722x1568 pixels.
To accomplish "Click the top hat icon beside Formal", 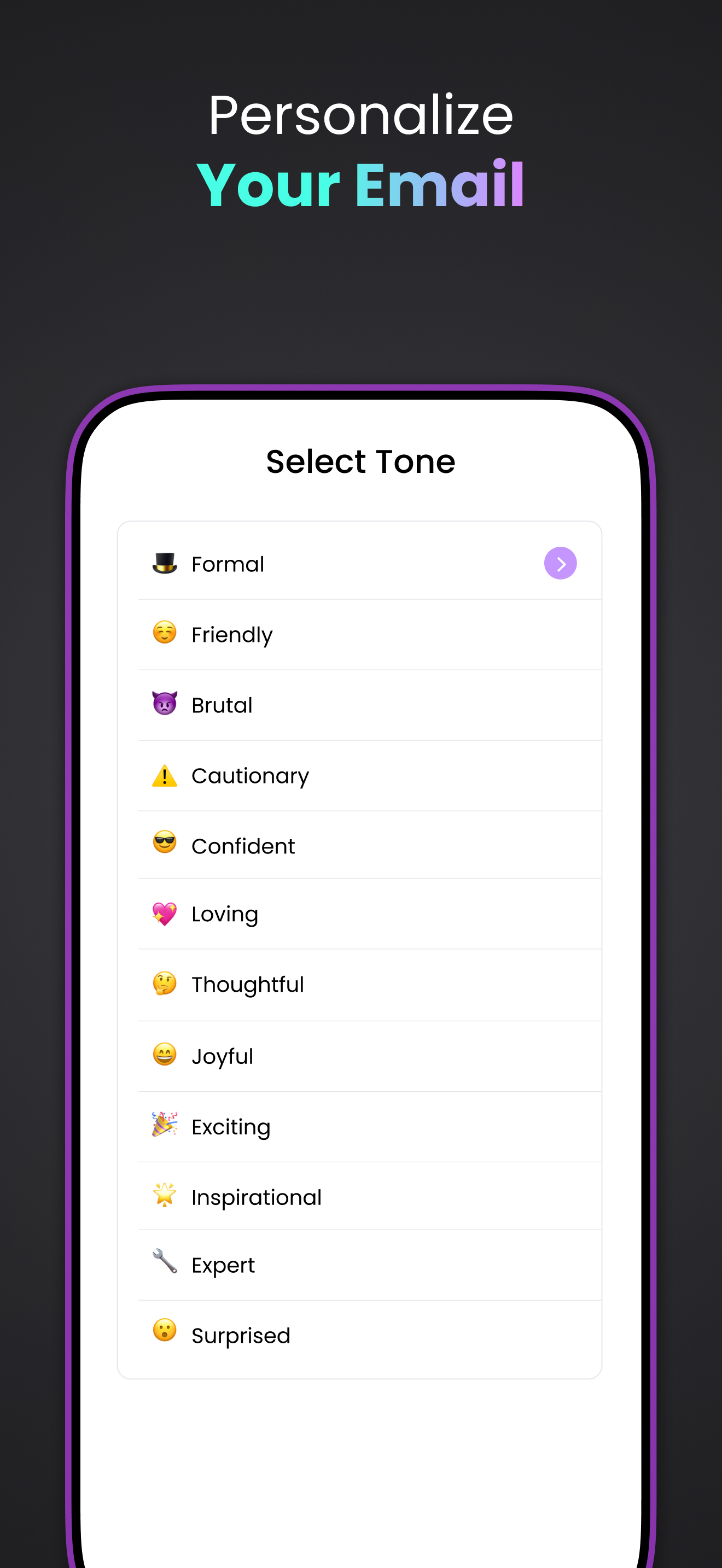I will [165, 564].
